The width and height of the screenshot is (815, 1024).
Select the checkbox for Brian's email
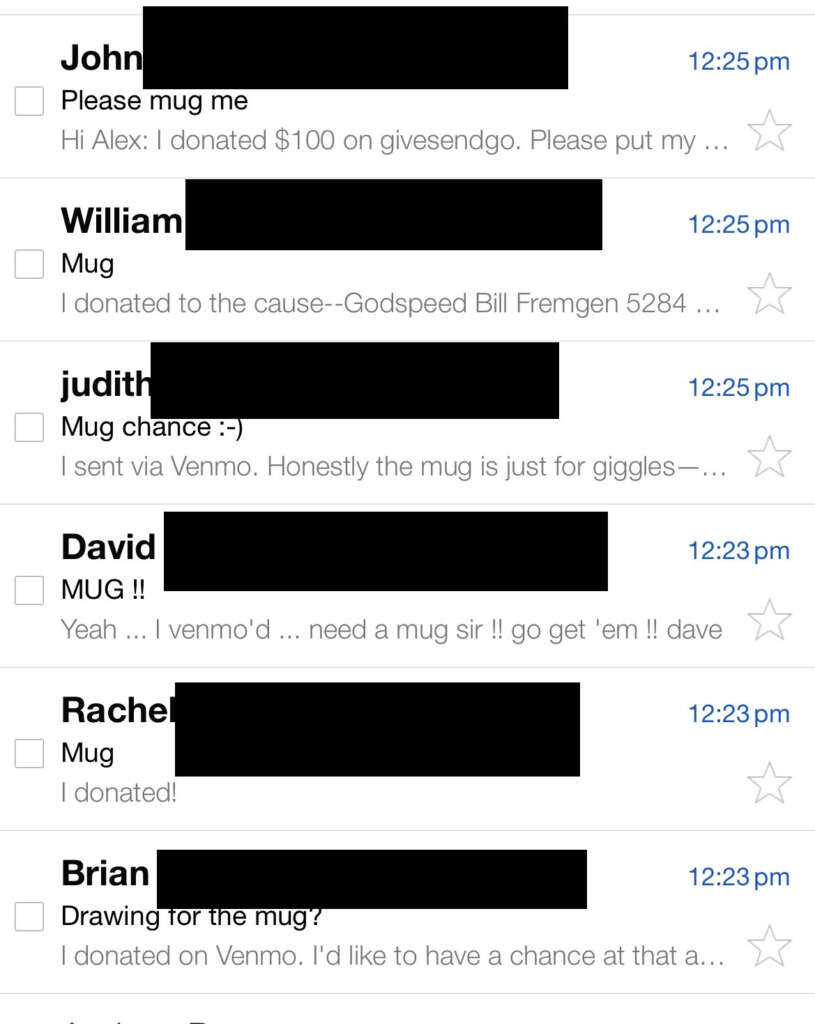29,916
